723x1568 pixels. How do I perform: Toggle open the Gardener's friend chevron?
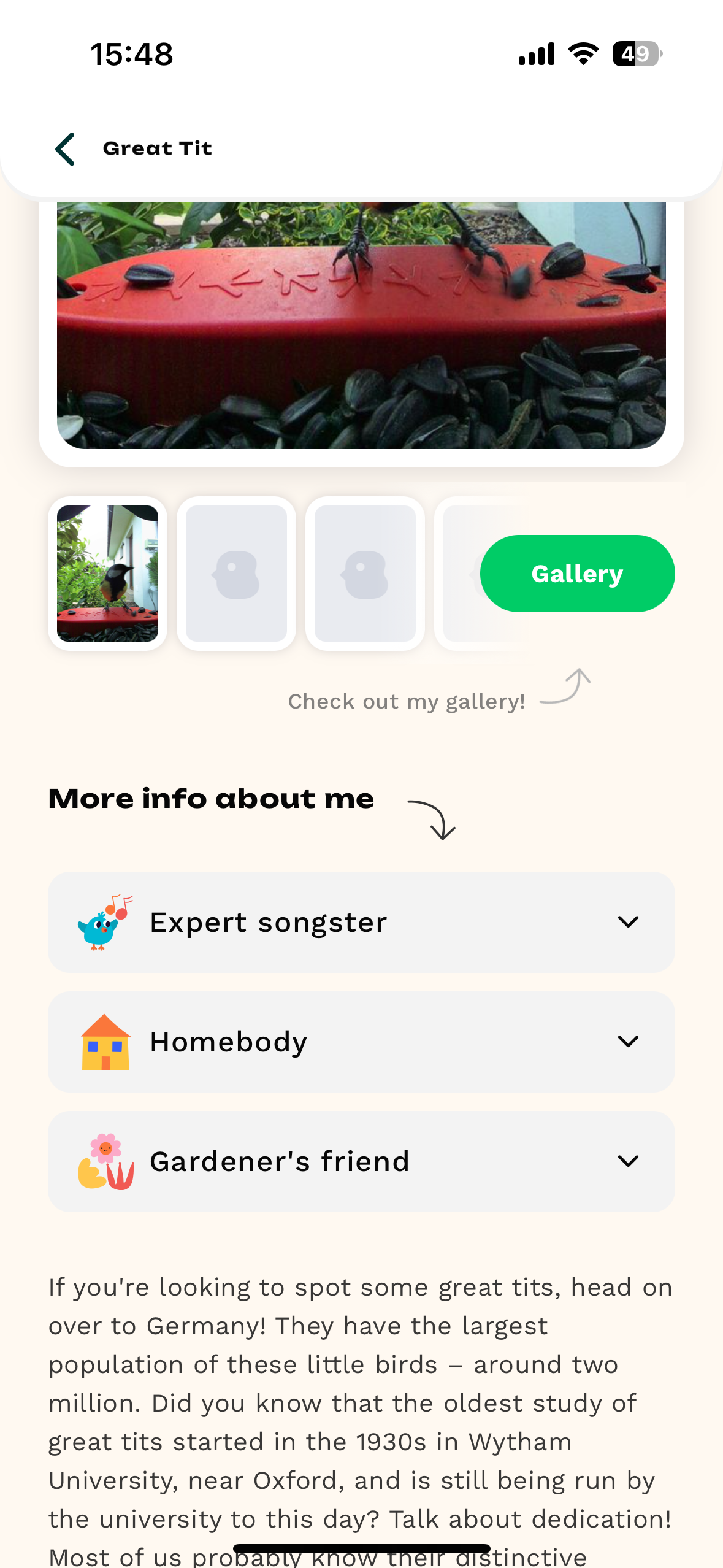(x=628, y=1160)
